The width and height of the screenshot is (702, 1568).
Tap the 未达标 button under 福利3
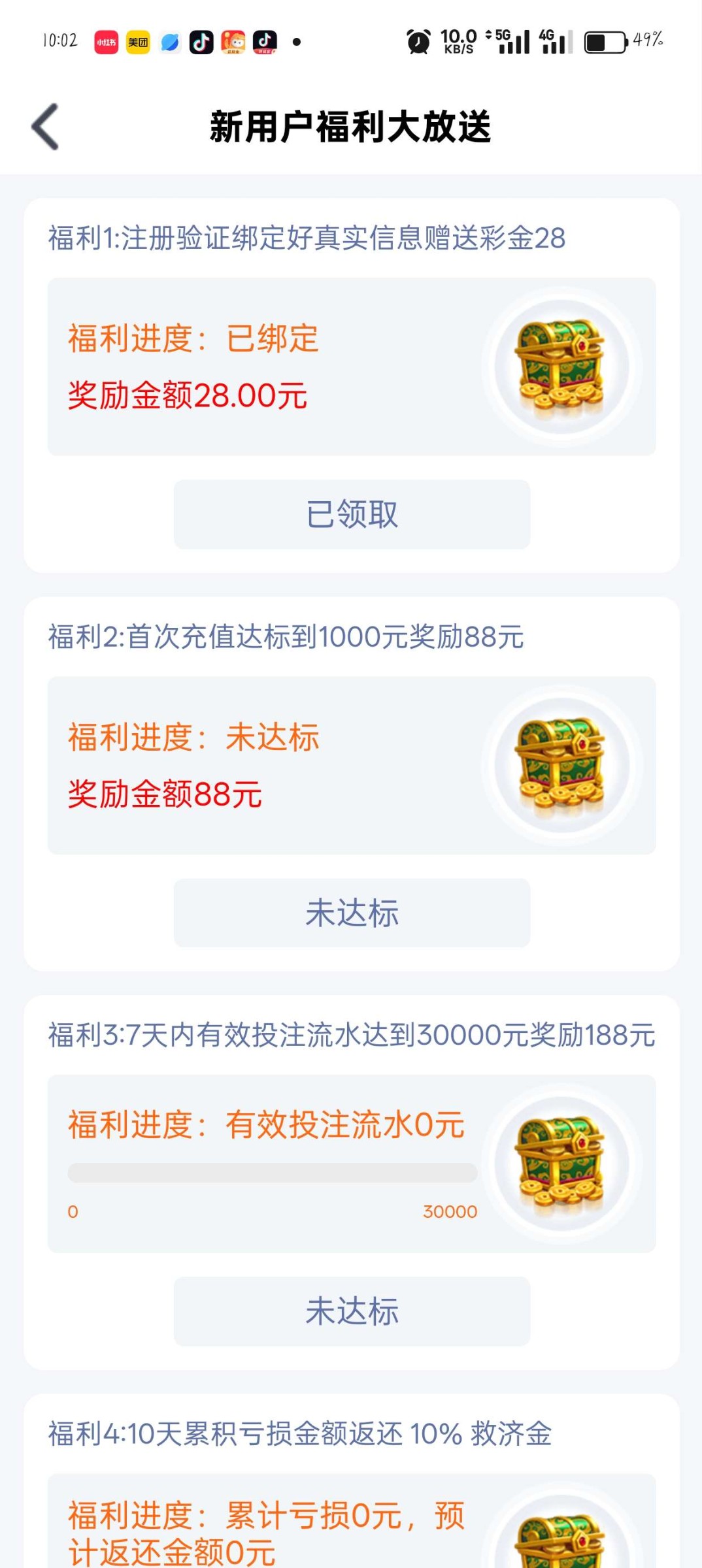(352, 1311)
